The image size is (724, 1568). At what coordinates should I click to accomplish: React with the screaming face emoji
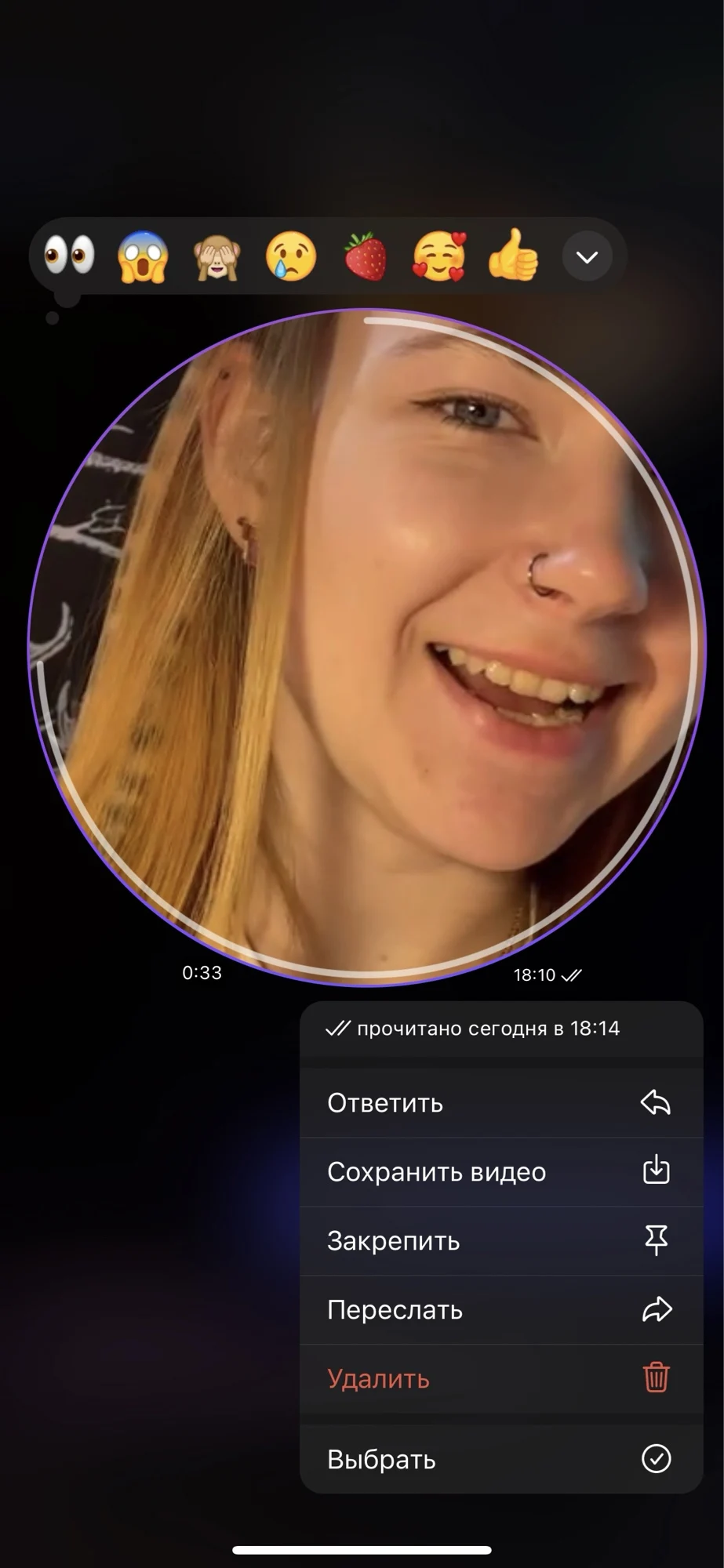143,256
